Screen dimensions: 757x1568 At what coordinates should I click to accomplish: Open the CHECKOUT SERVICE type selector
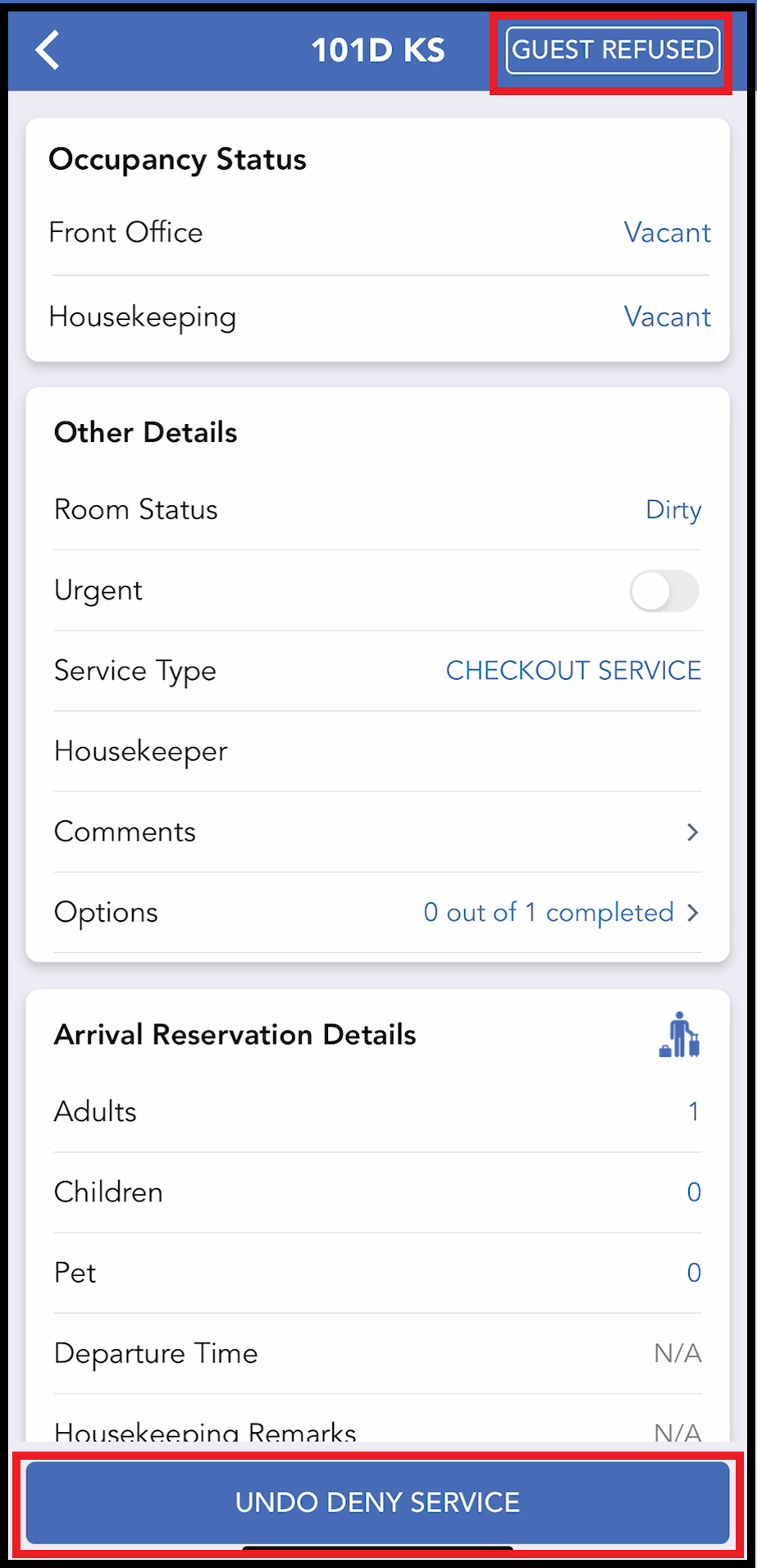coord(572,670)
